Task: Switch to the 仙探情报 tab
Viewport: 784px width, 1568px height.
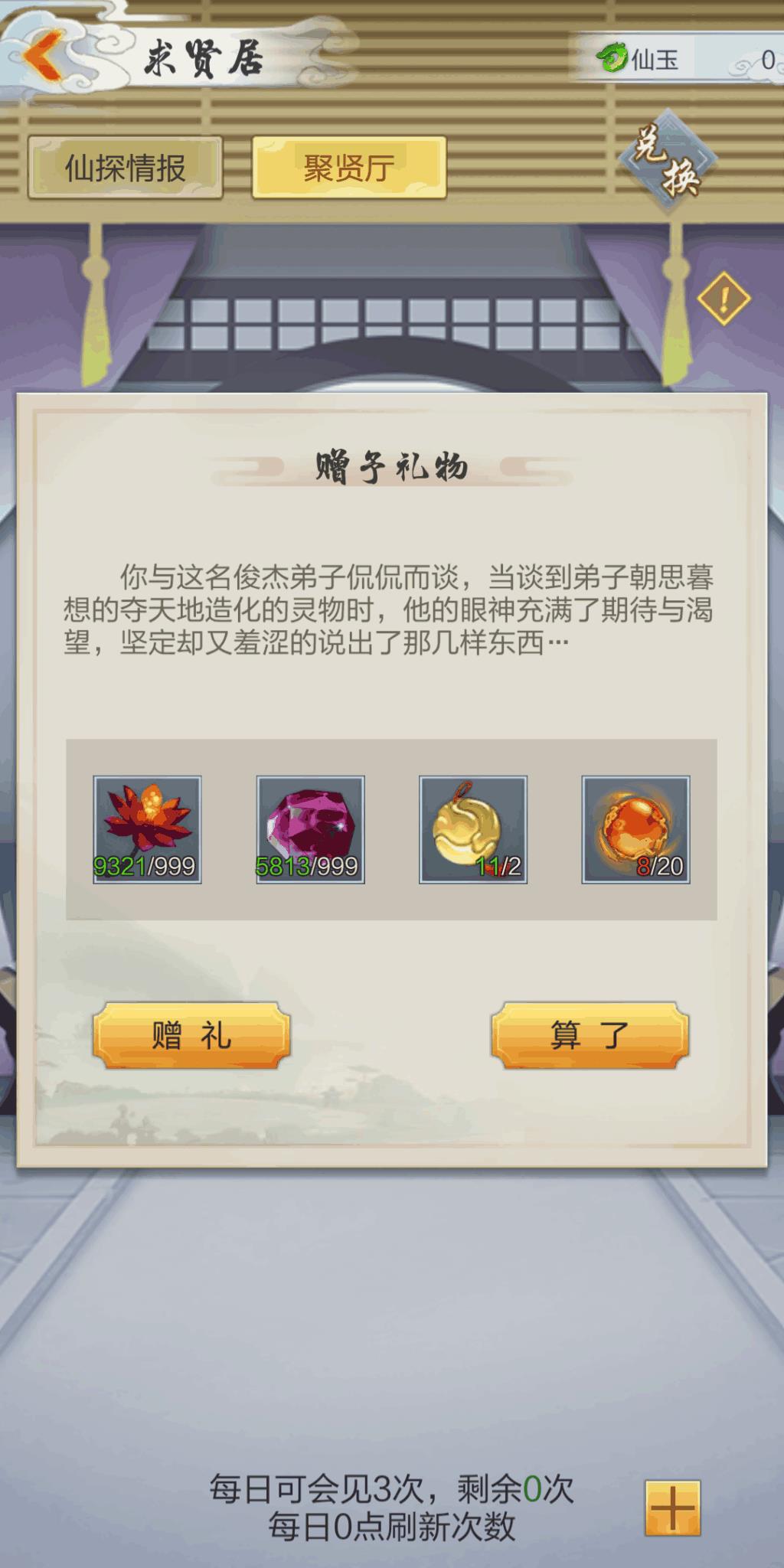Action: point(125,168)
